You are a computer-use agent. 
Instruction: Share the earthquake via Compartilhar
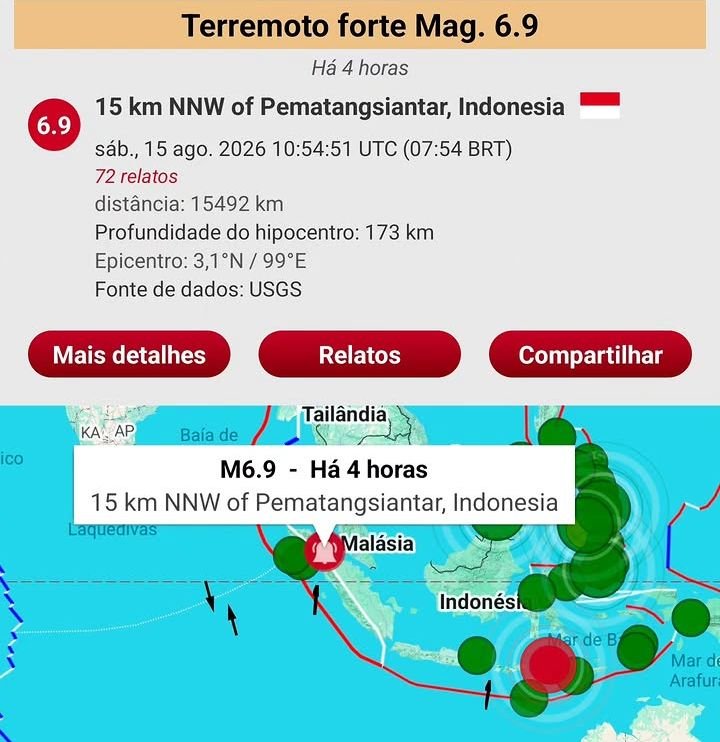(590, 354)
